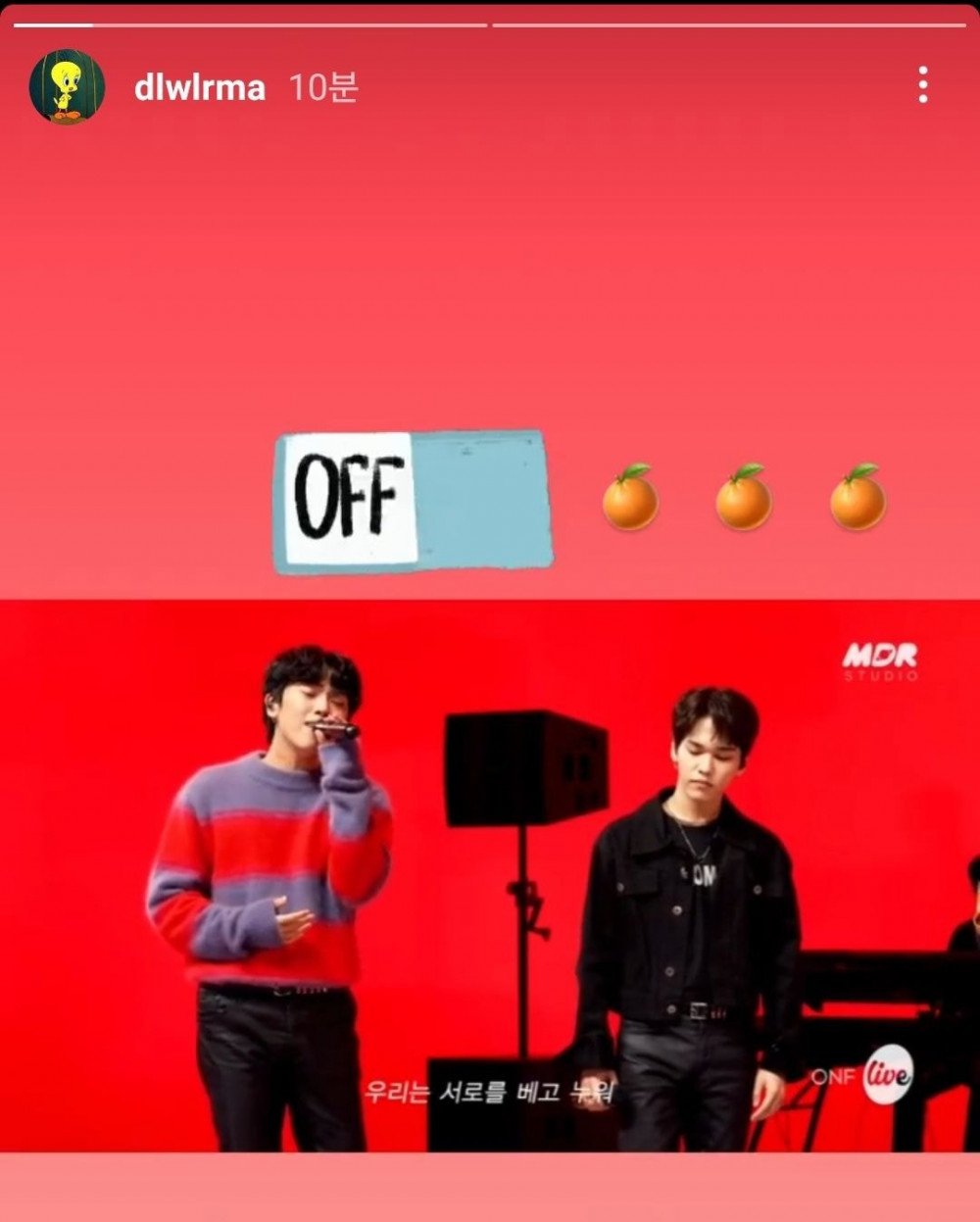Open the dlwlrma username link
The width and height of the screenshot is (980, 1222).
pos(199,87)
